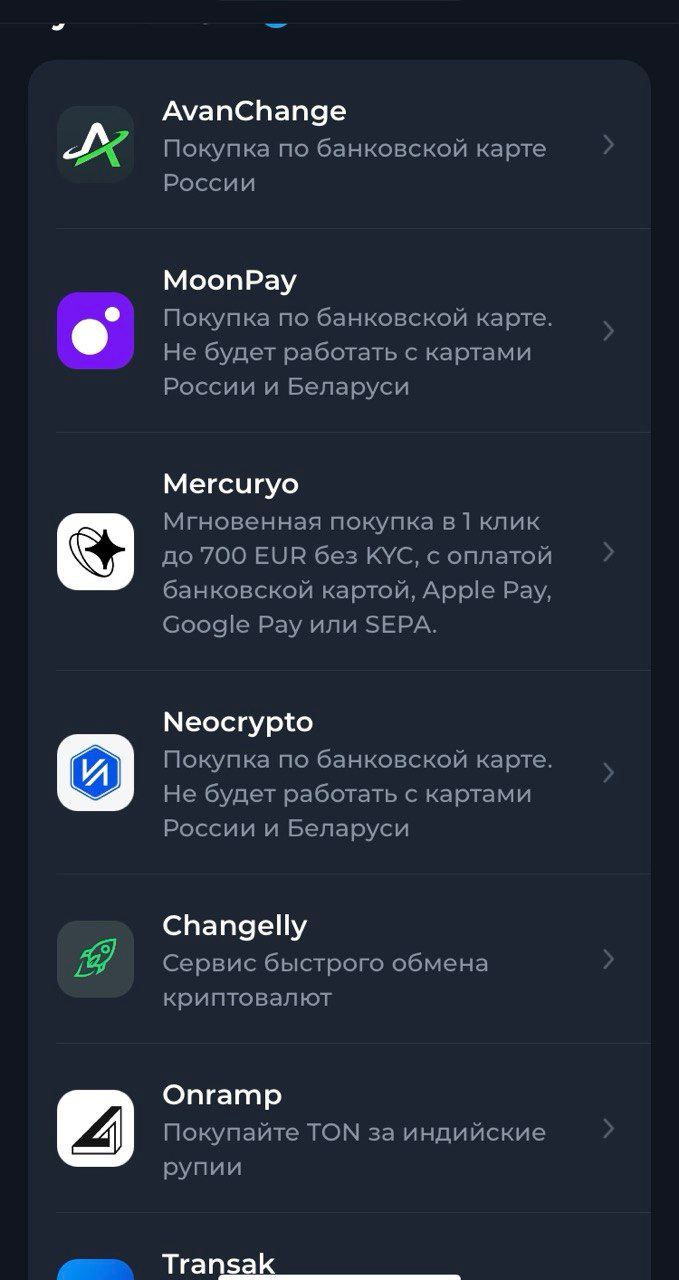This screenshot has height=1280, width=679.
Task: Select MoonPay as the provider
Action: pyautogui.click(x=340, y=331)
